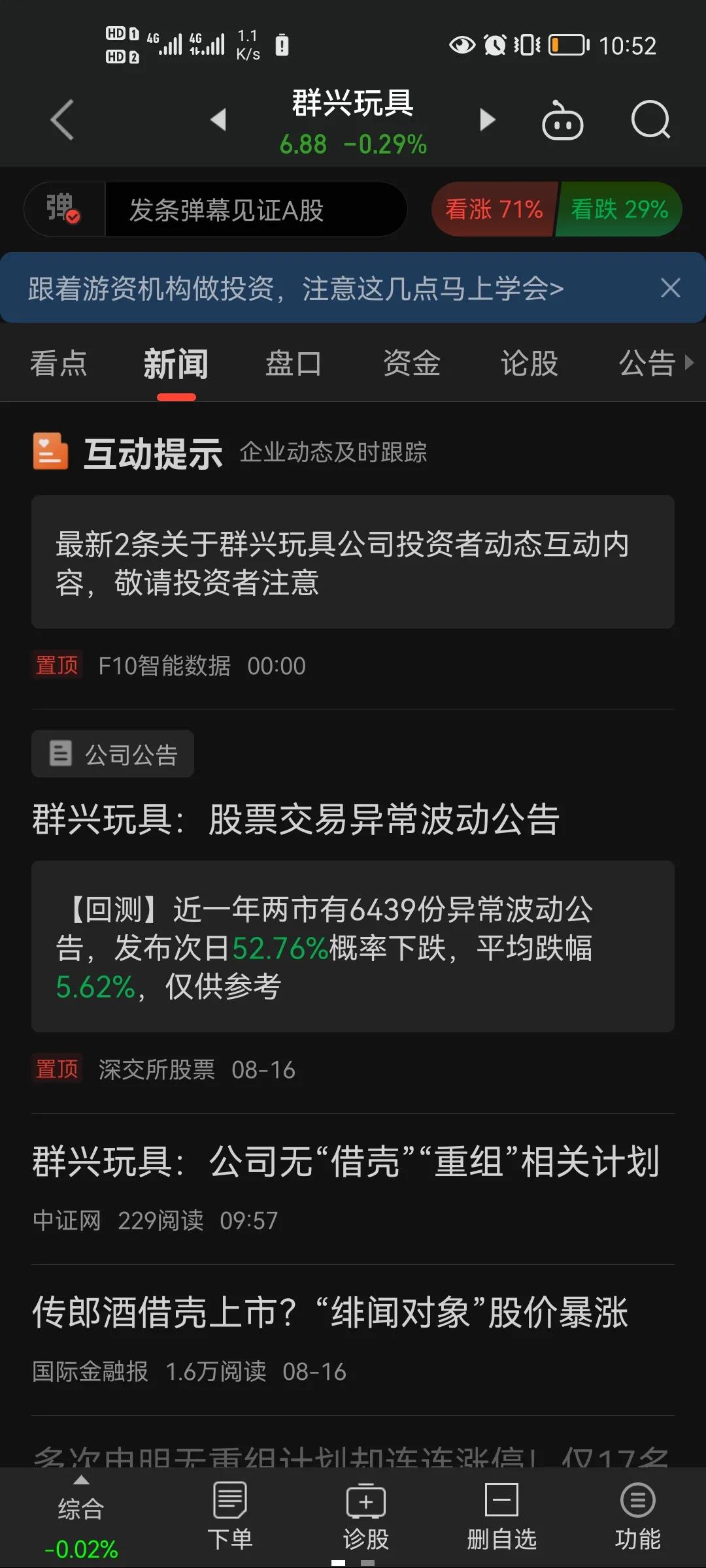This screenshot has height=1568, width=706.
Task: Go back using the back arrow
Action: point(62,120)
